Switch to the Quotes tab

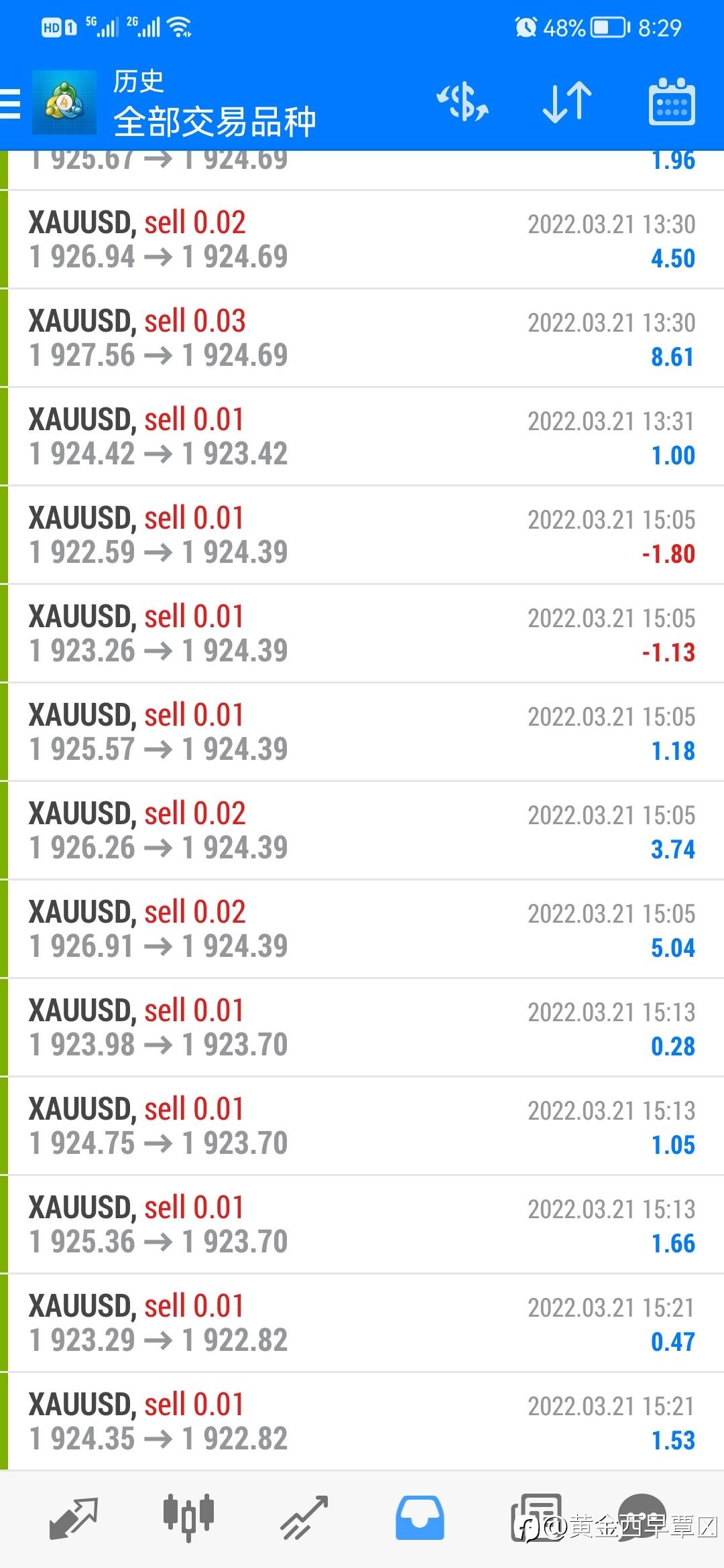click(x=74, y=1518)
